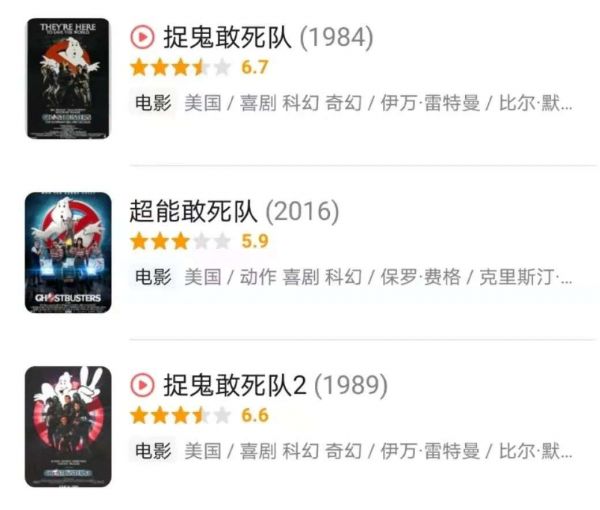View the 捉鬼敢死队2 1989 poster
The image size is (600, 510).
coord(68,426)
